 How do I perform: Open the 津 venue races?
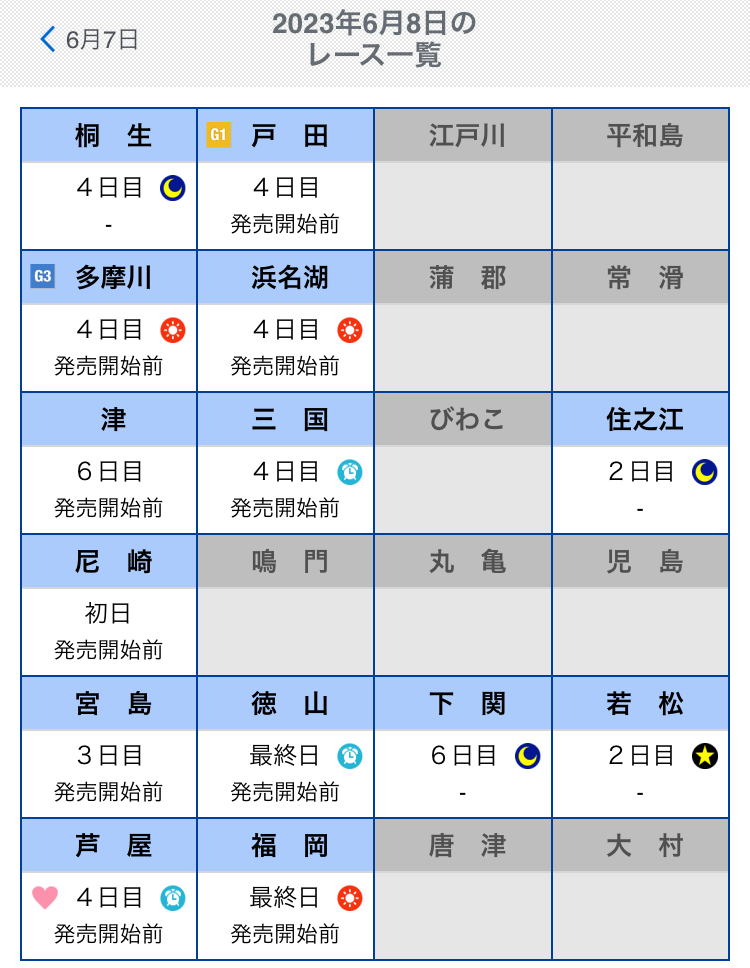click(110, 463)
